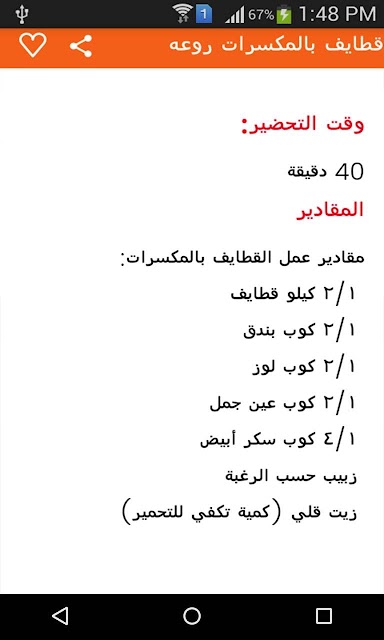Screen dimensions: 384x640
Task: Add this qatayef recipe to favorites
Action: point(33,45)
